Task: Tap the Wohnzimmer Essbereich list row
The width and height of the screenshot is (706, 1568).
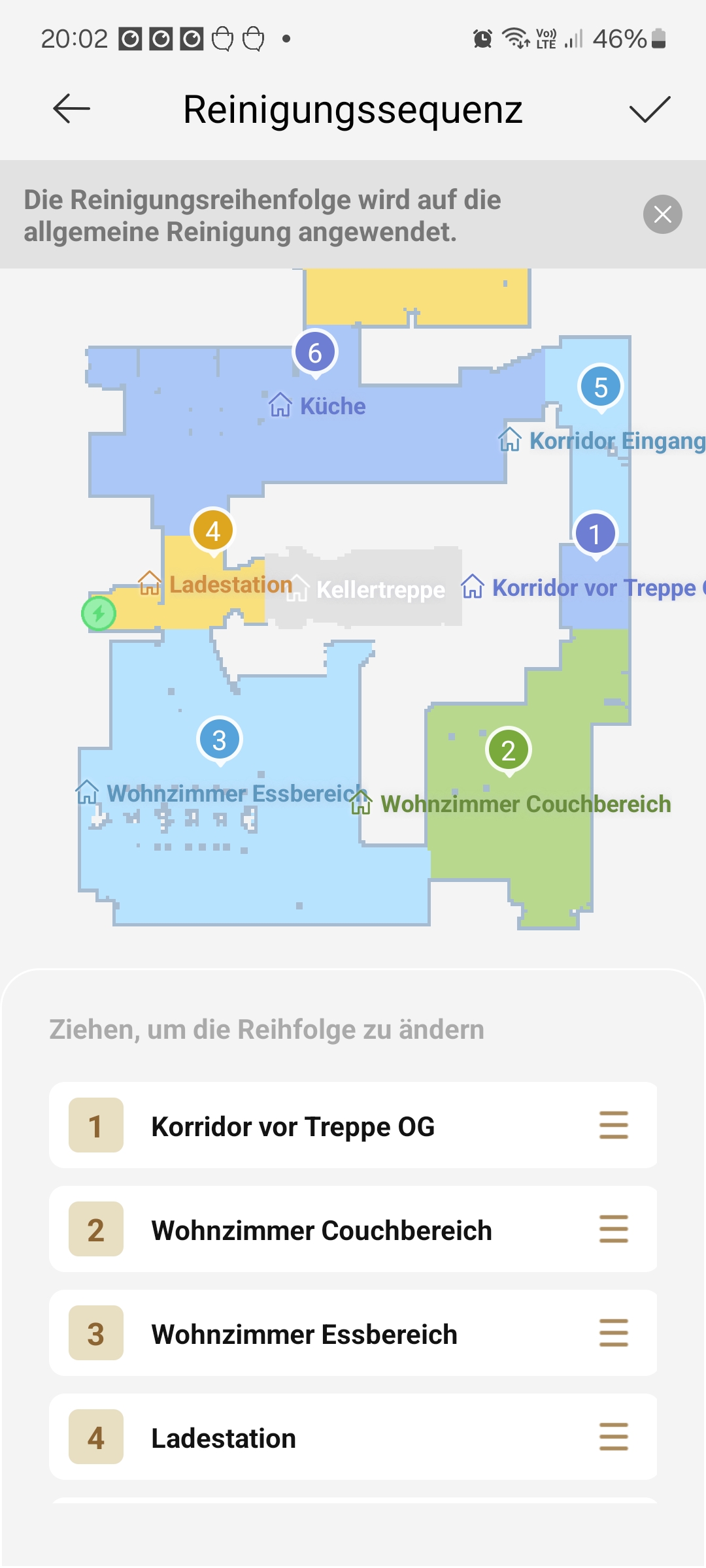Action: [353, 1333]
